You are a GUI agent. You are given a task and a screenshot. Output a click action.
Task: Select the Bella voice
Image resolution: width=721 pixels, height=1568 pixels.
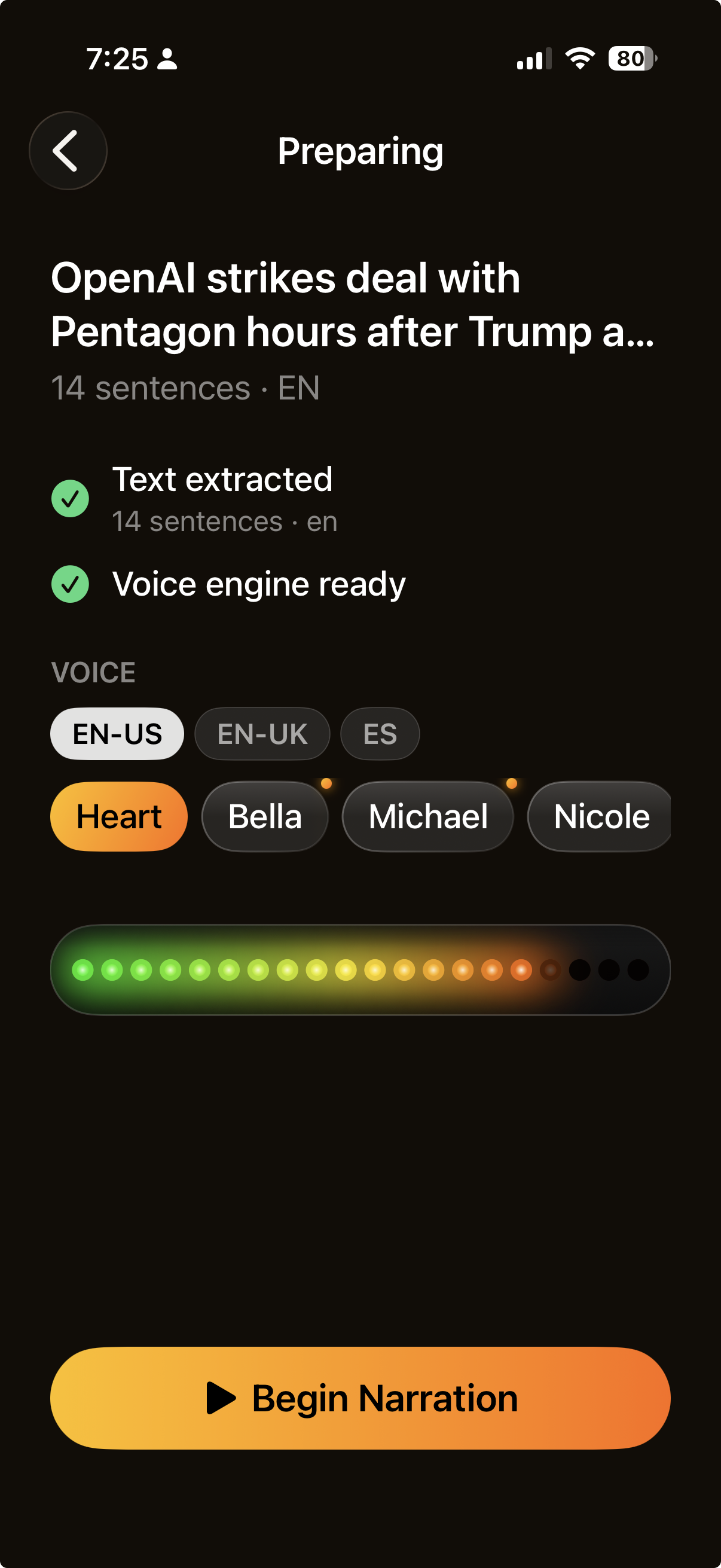point(265,816)
